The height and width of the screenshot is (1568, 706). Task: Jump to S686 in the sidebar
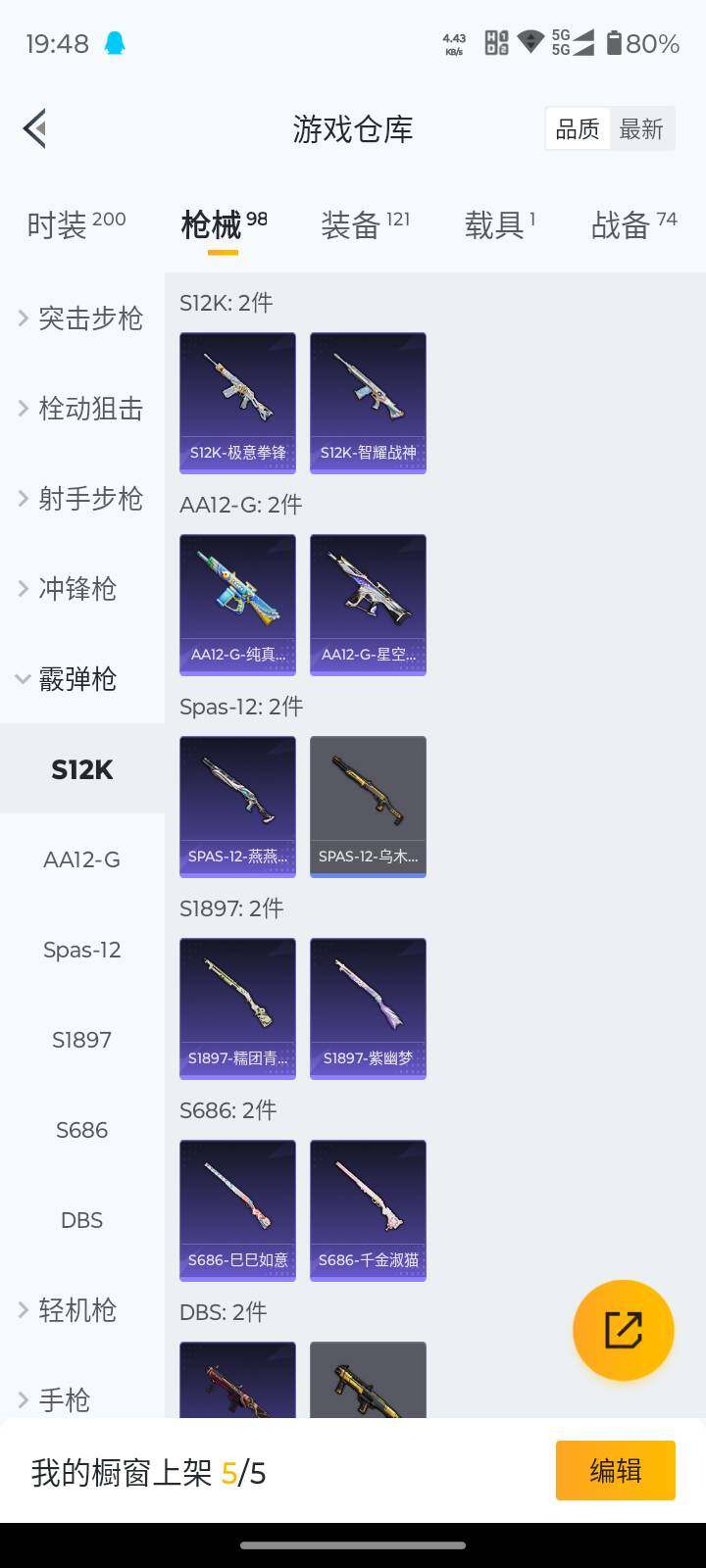point(81,1130)
